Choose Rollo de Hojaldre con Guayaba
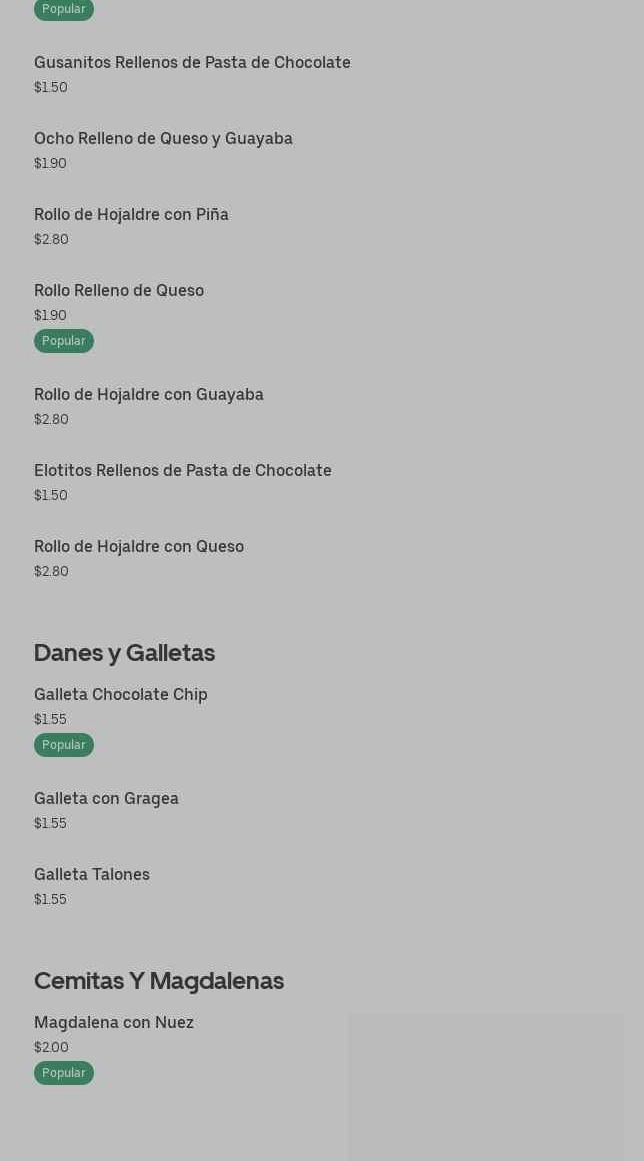The image size is (644, 1161). [149, 395]
